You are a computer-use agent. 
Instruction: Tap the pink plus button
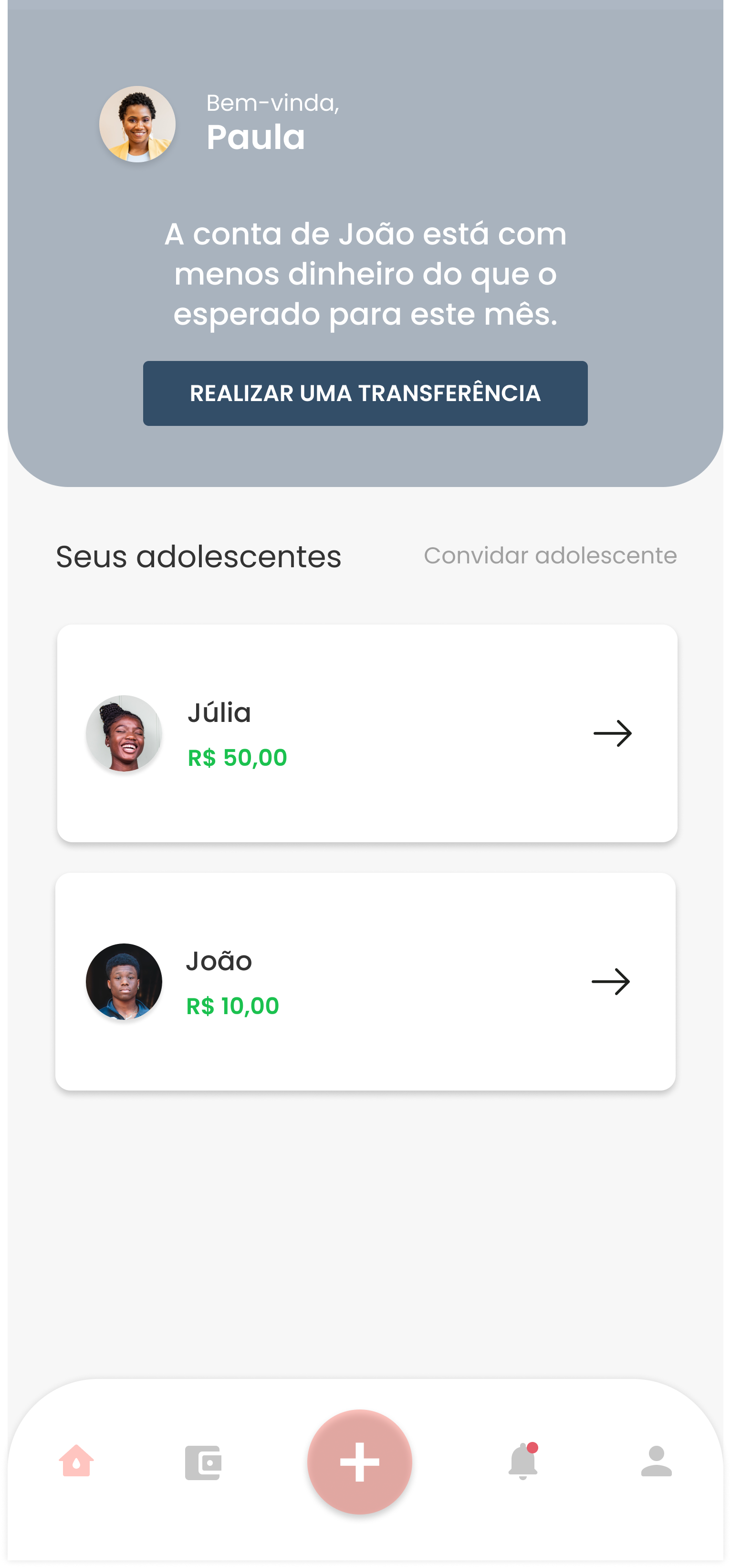tap(359, 1462)
